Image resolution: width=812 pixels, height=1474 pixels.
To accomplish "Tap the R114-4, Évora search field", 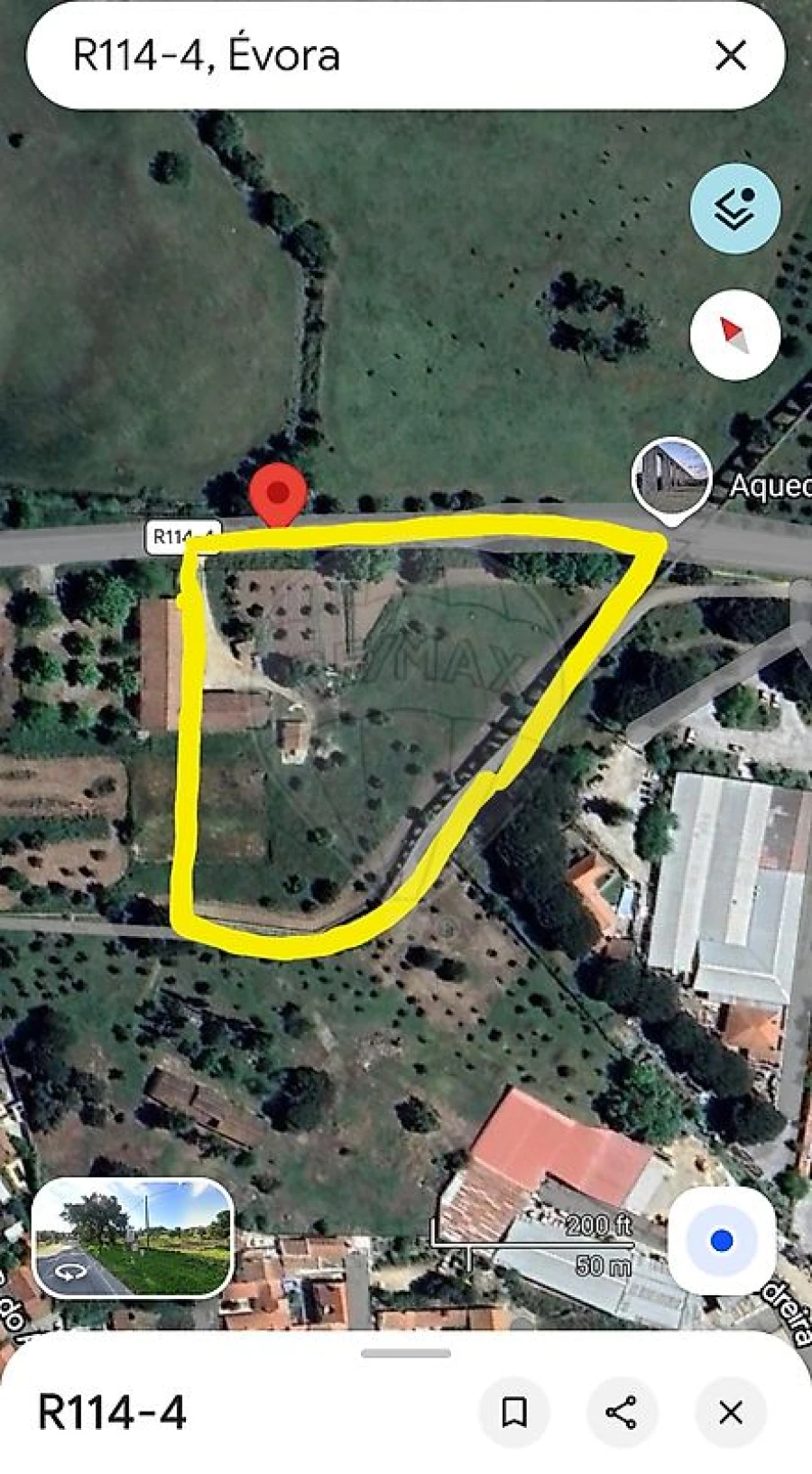I will click(361, 56).
